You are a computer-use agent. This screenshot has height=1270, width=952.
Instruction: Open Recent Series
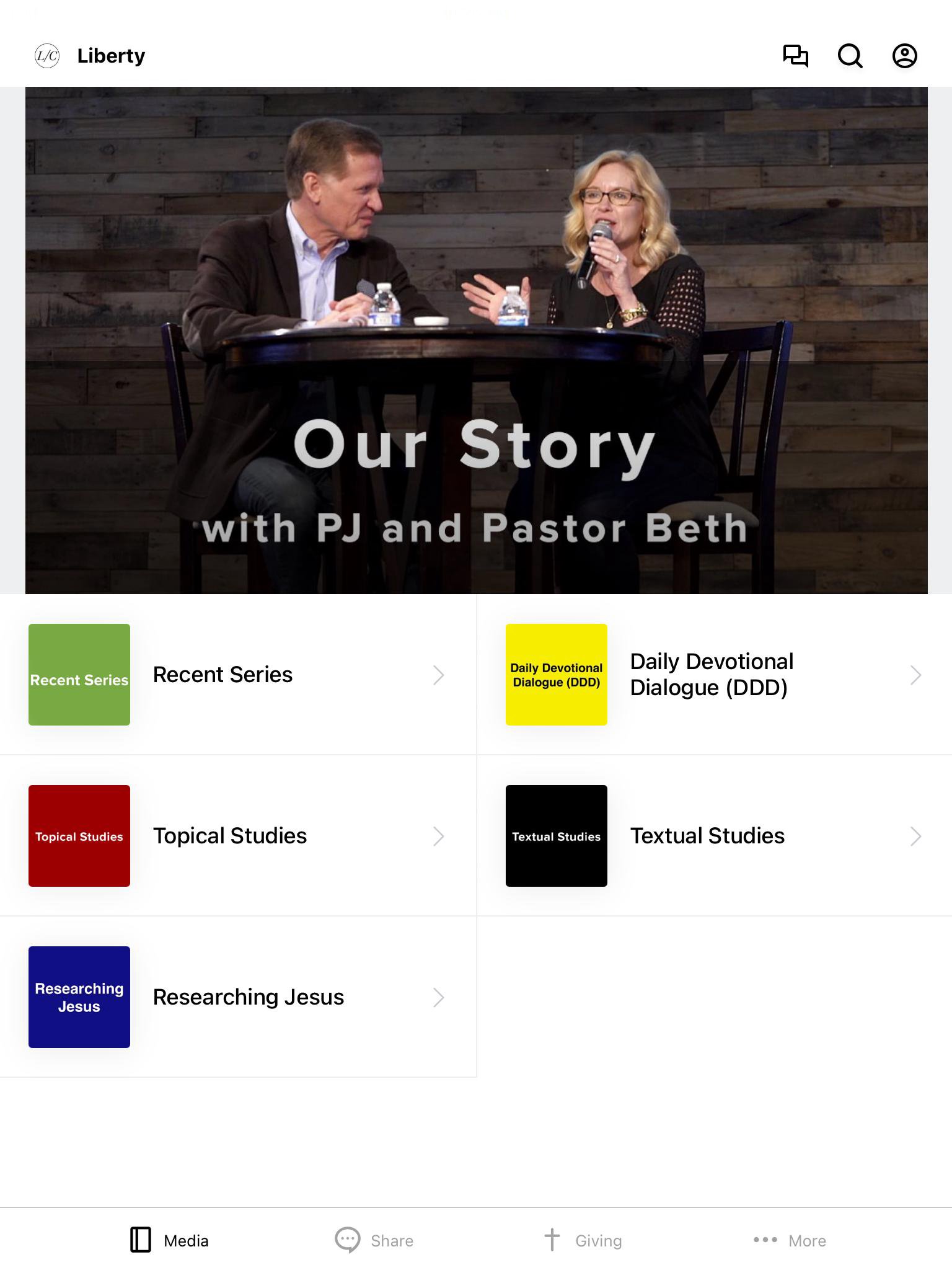click(x=238, y=675)
